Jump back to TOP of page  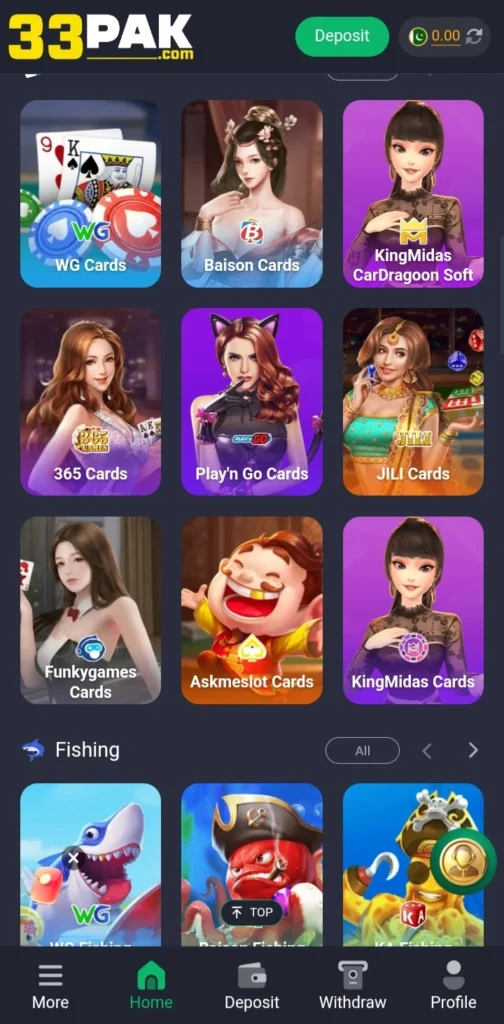point(251,912)
